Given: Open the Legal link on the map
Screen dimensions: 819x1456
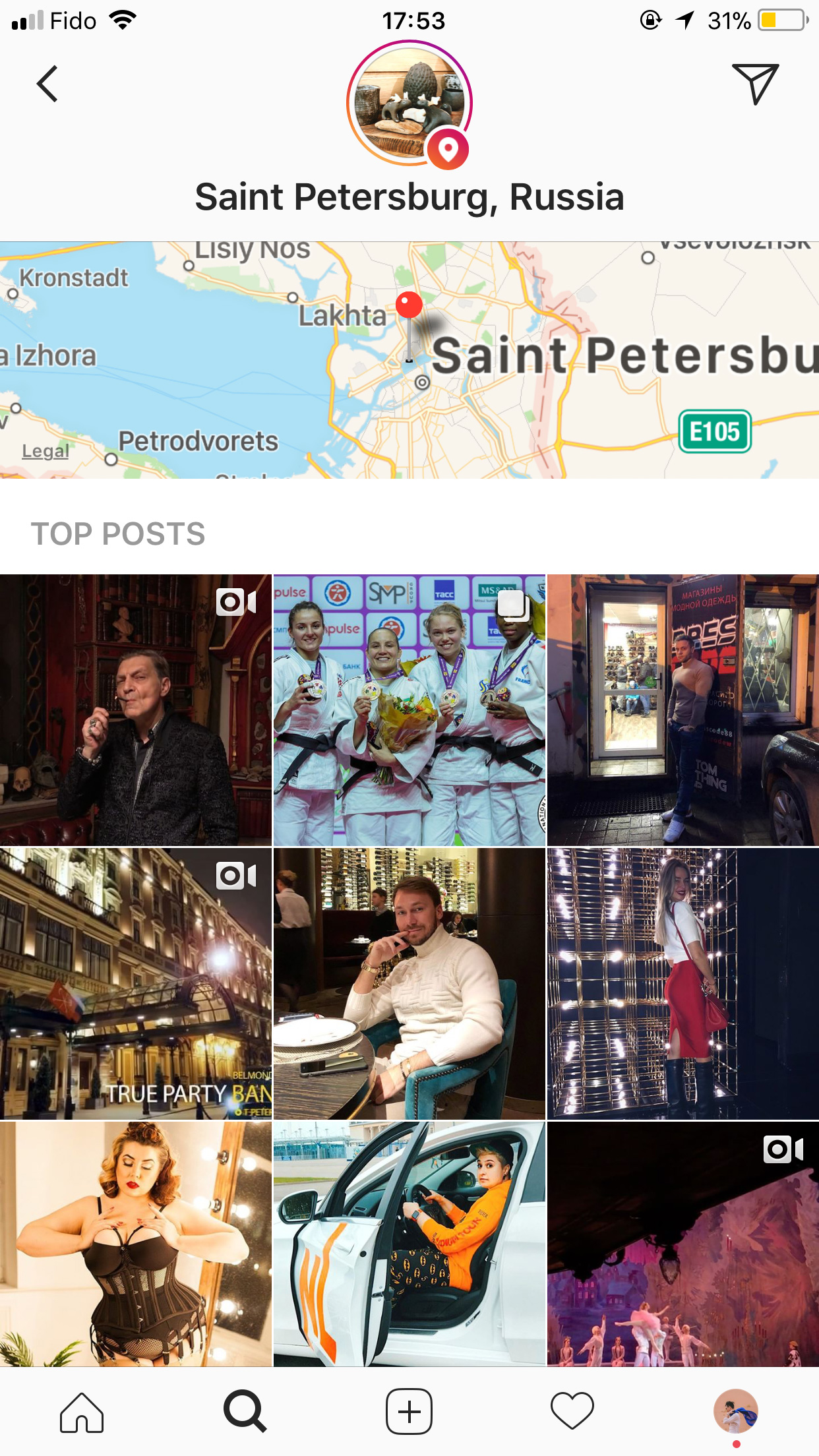Looking at the screenshot, I should click(x=45, y=451).
